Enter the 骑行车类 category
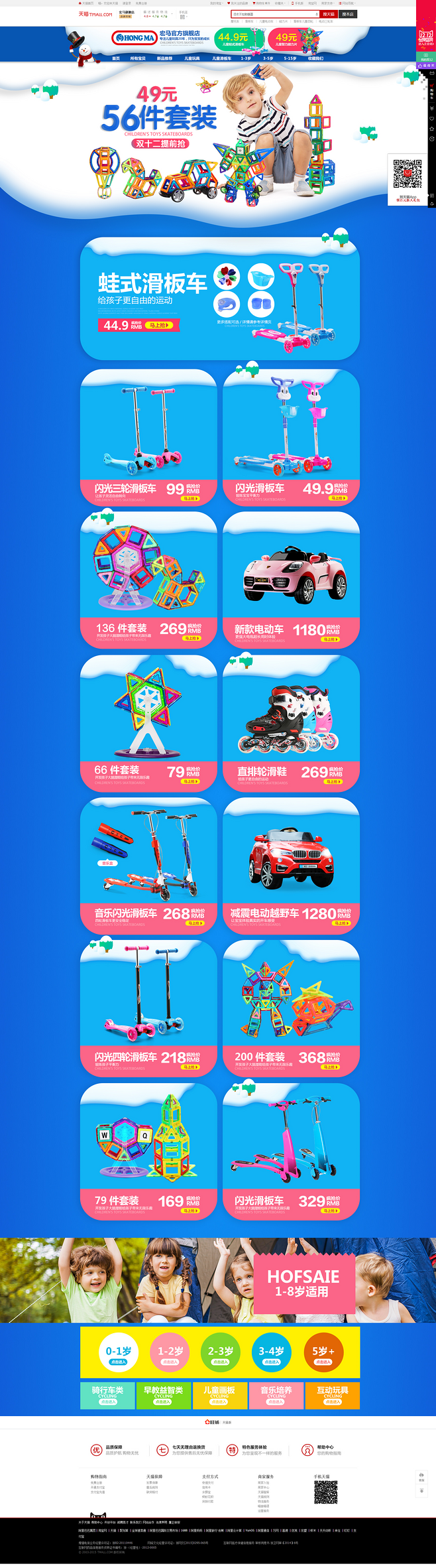Screen dimensions: 436x1568 [x=107, y=1395]
